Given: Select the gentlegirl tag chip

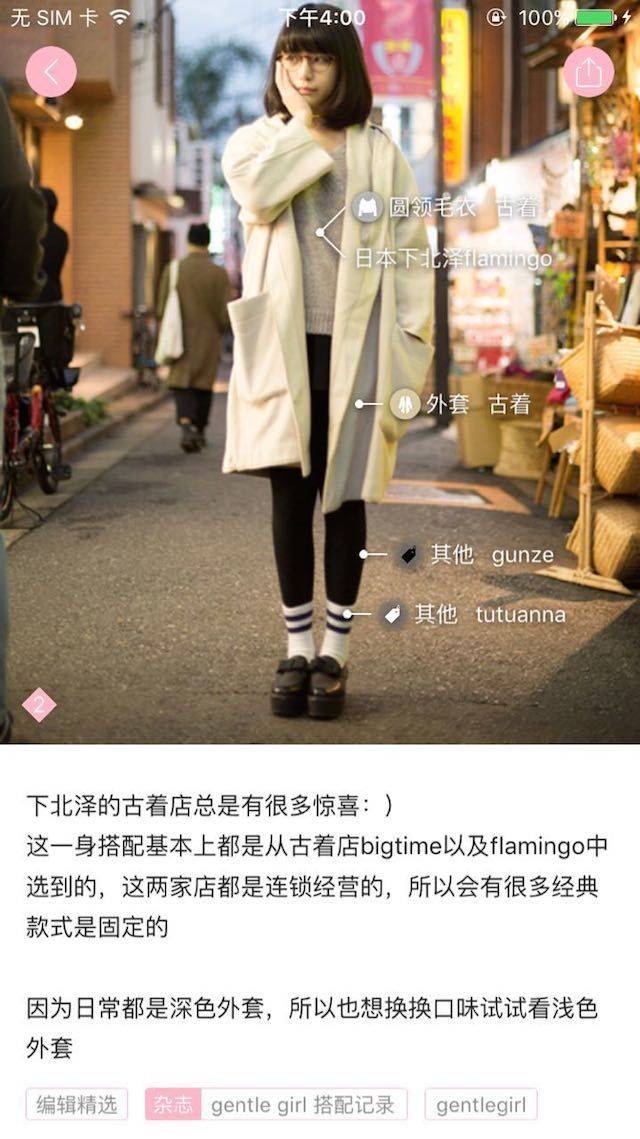Looking at the screenshot, I should click(481, 1104).
